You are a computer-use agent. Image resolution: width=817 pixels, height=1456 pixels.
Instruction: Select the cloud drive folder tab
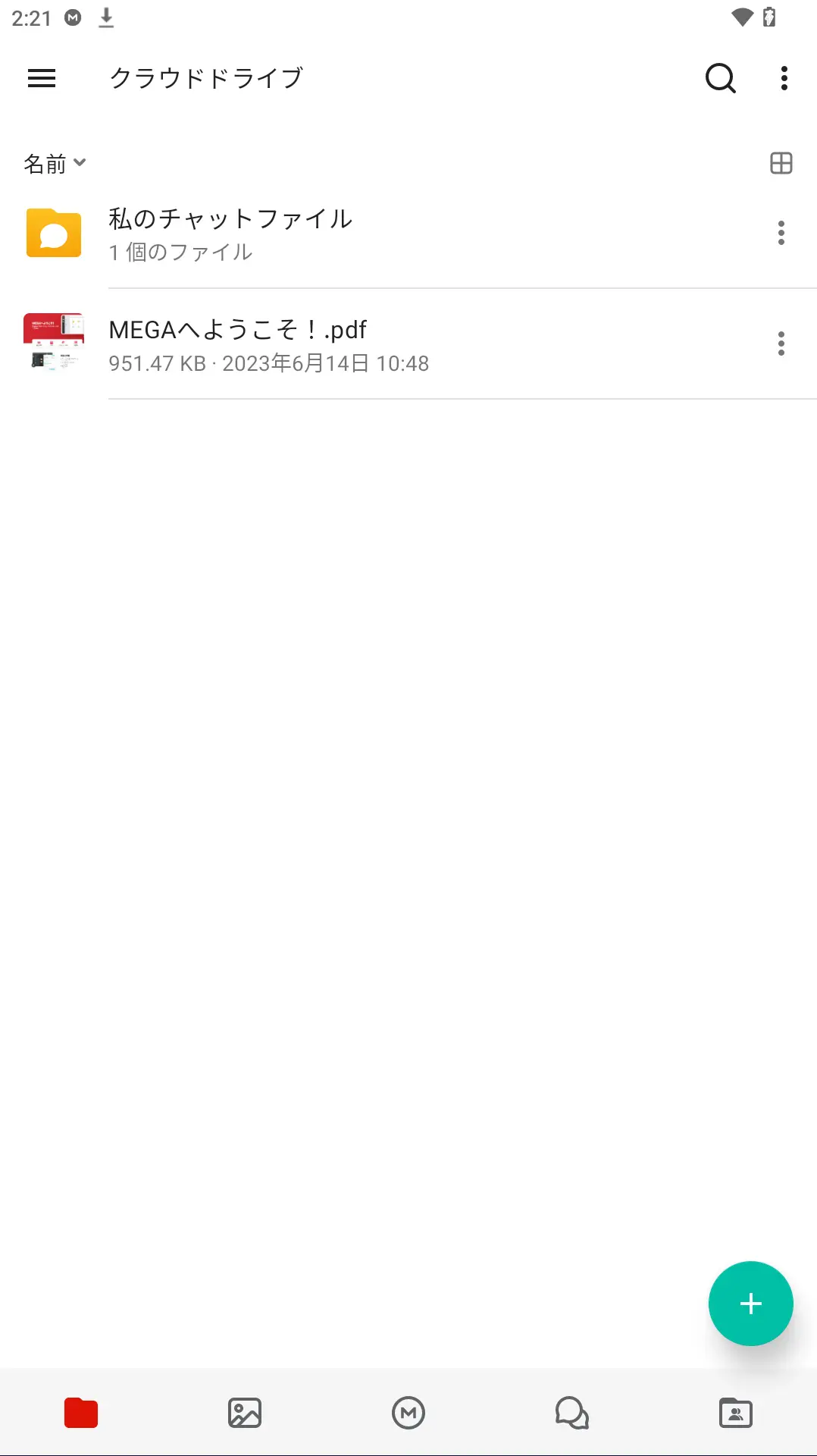(81, 1413)
